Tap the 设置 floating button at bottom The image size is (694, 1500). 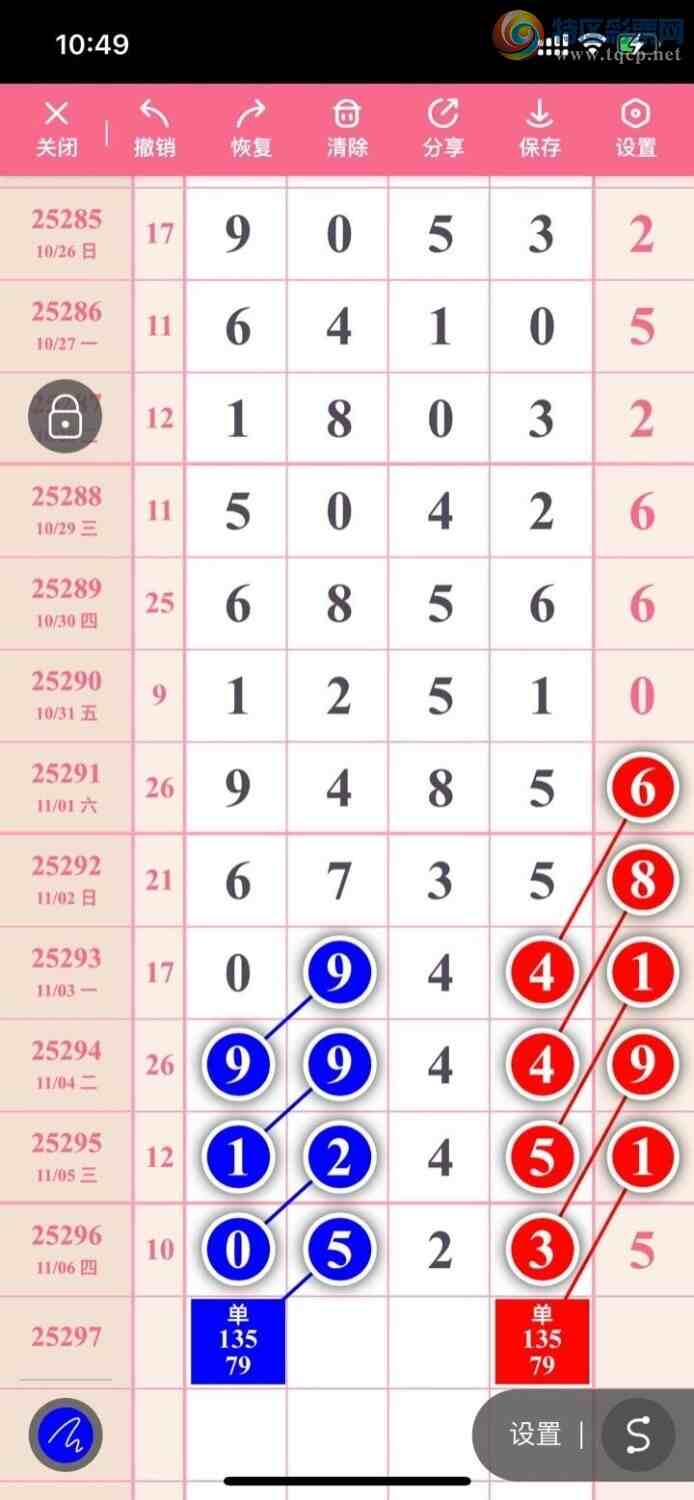coord(535,1434)
